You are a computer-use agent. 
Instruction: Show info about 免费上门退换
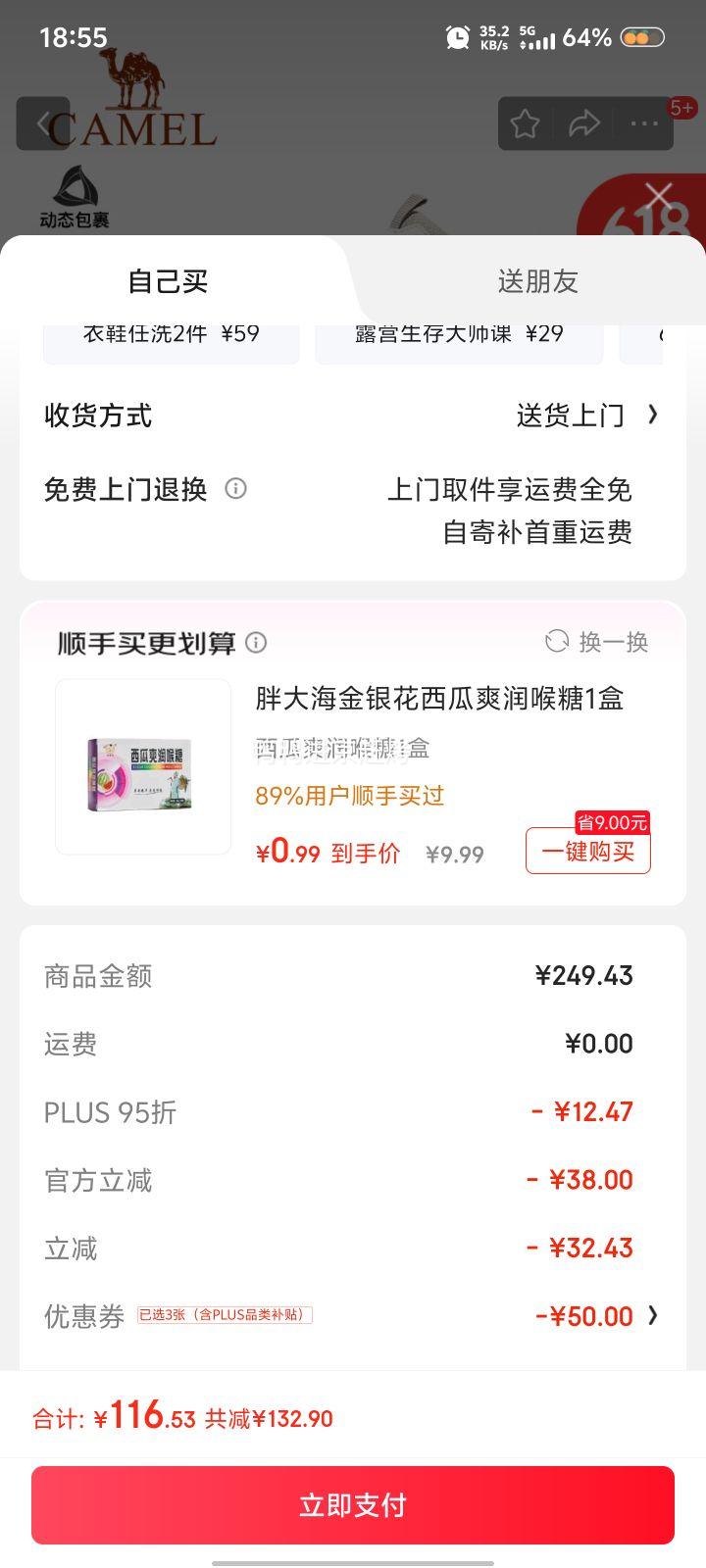(235, 488)
